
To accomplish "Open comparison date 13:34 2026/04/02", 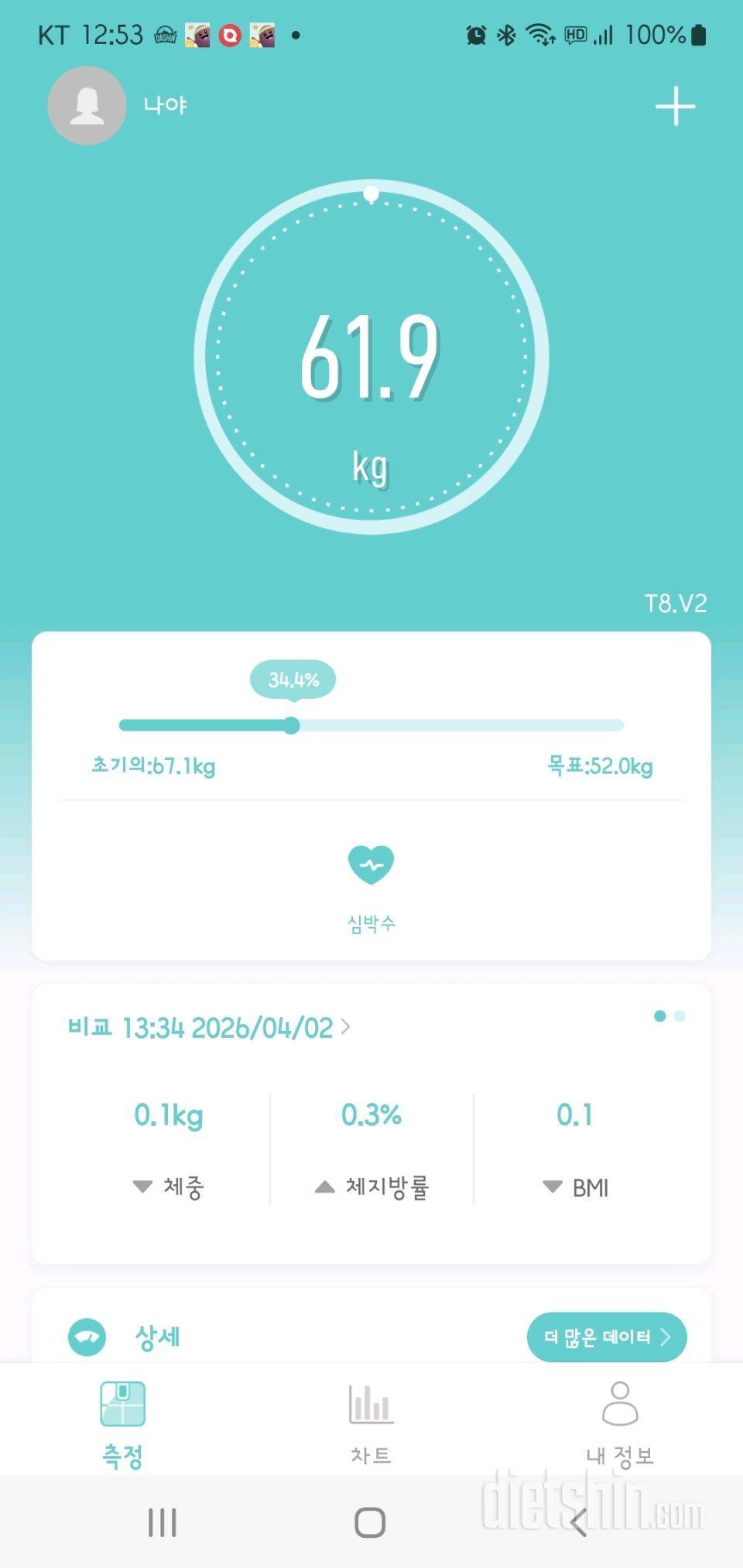I will (x=211, y=1028).
